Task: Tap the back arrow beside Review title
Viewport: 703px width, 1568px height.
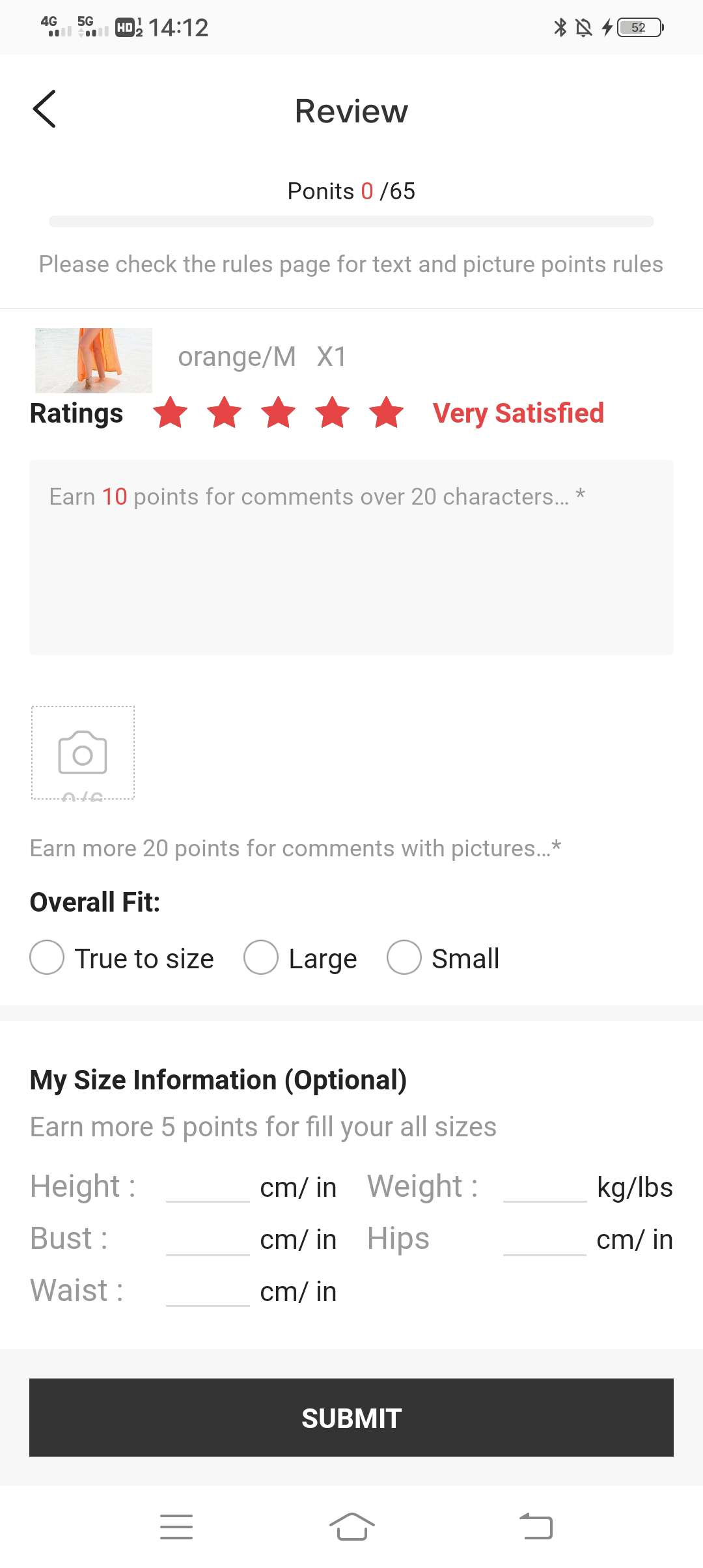Action: click(44, 109)
